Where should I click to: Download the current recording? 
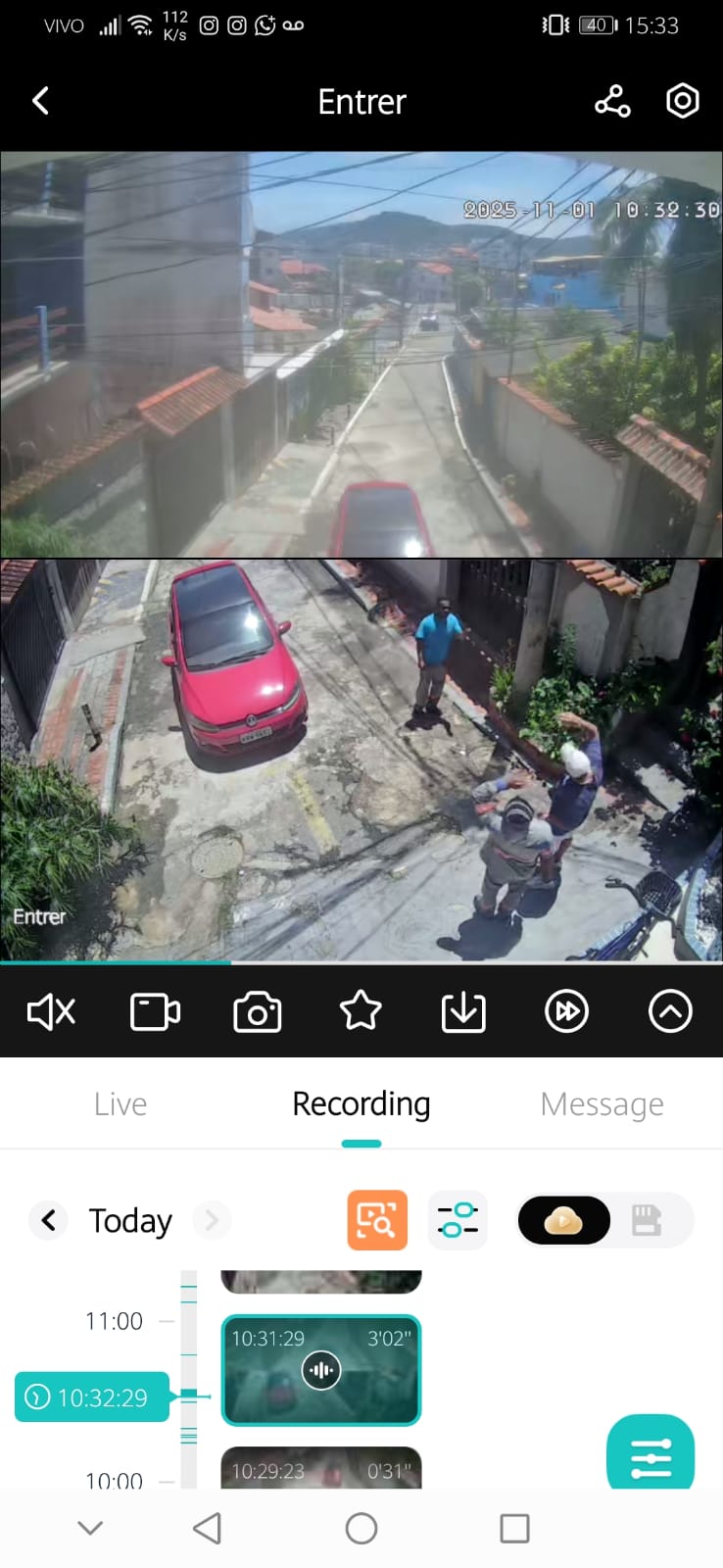[x=463, y=1011]
